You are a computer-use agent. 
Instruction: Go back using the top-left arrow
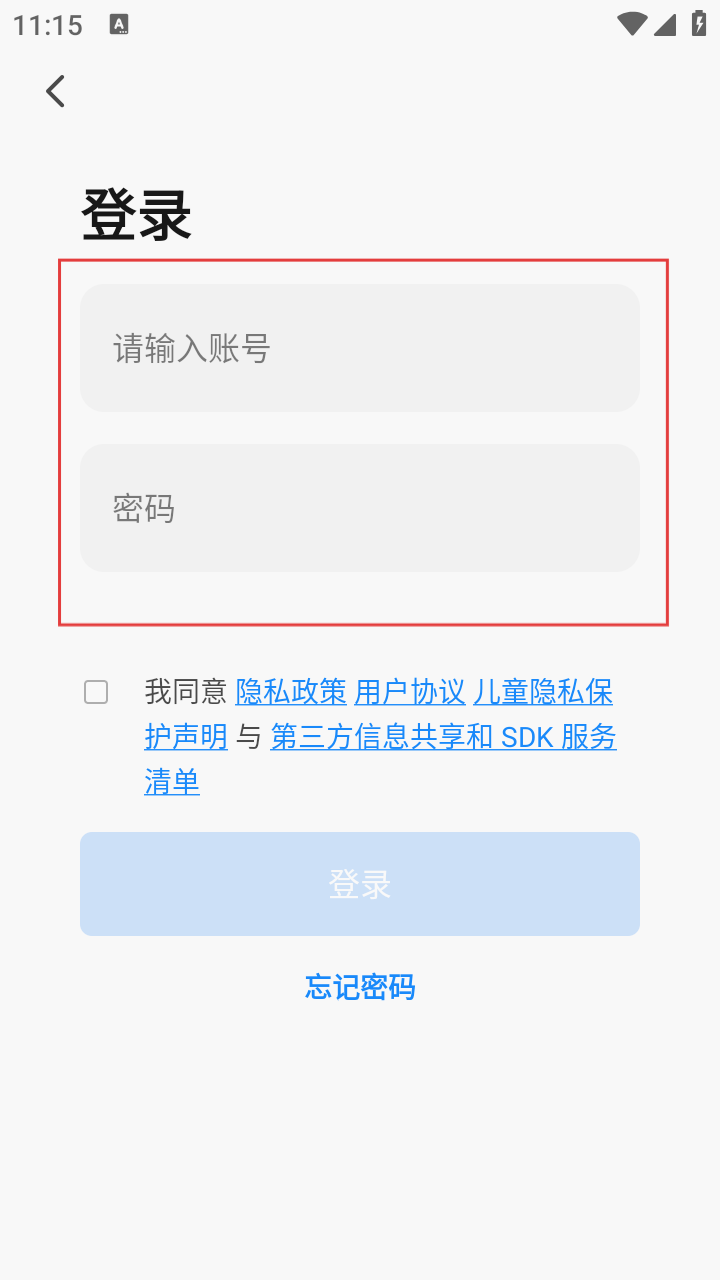(x=55, y=91)
